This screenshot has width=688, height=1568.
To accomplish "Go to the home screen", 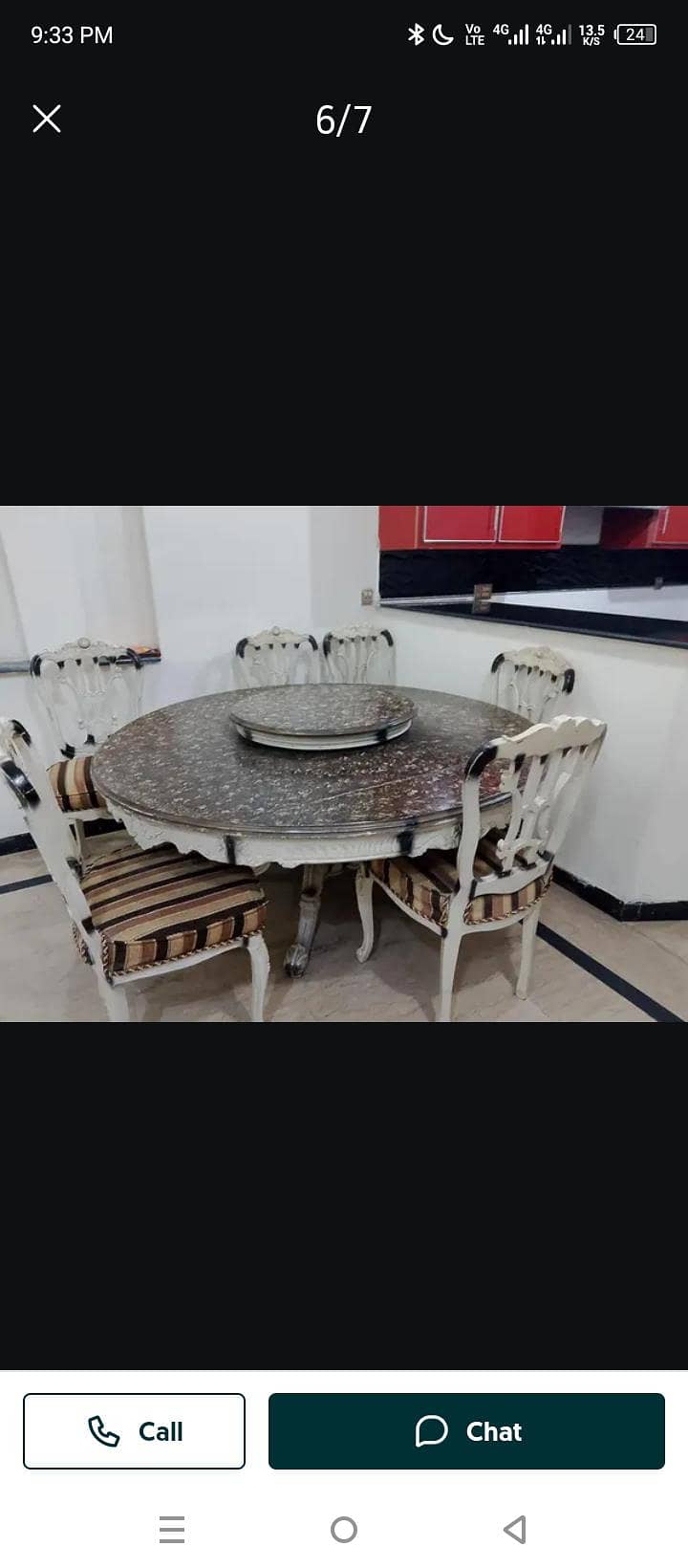I will pyautogui.click(x=344, y=1530).
